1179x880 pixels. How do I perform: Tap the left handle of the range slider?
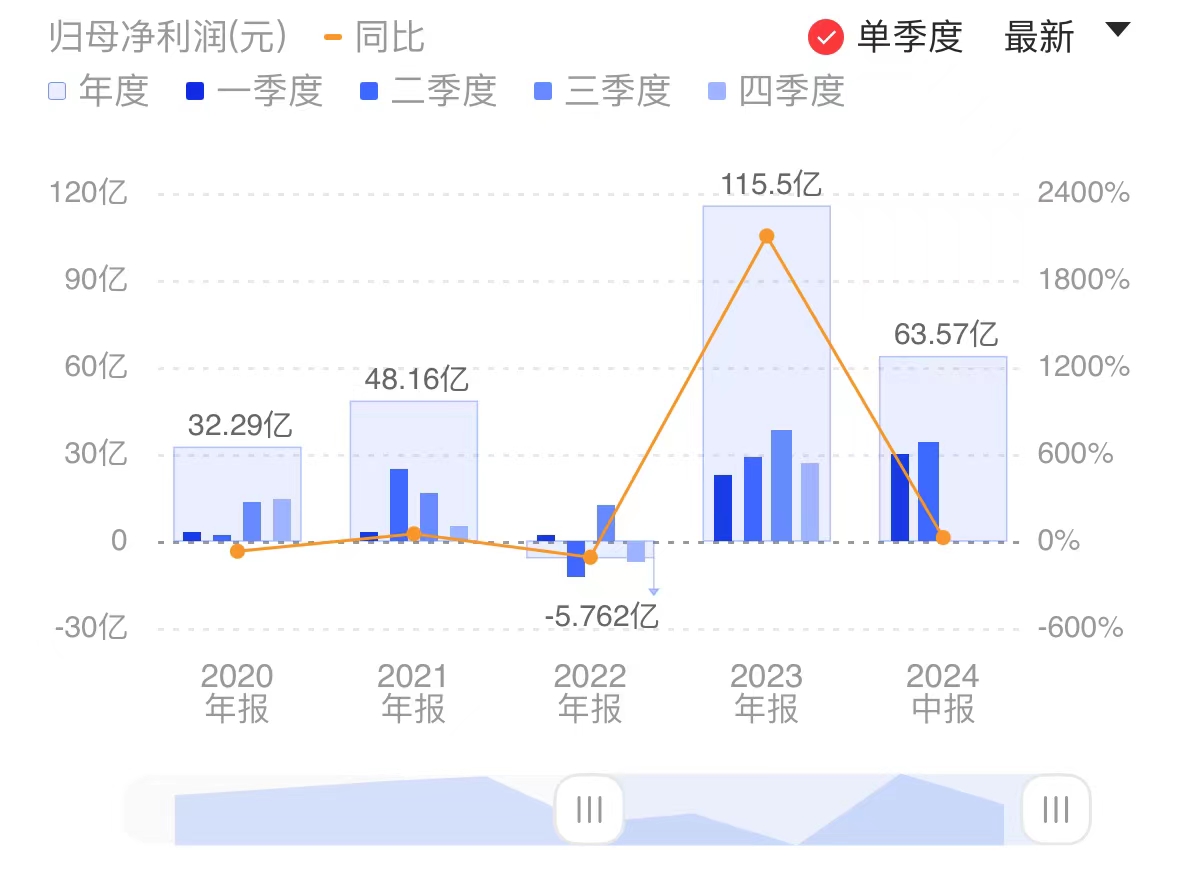click(589, 808)
